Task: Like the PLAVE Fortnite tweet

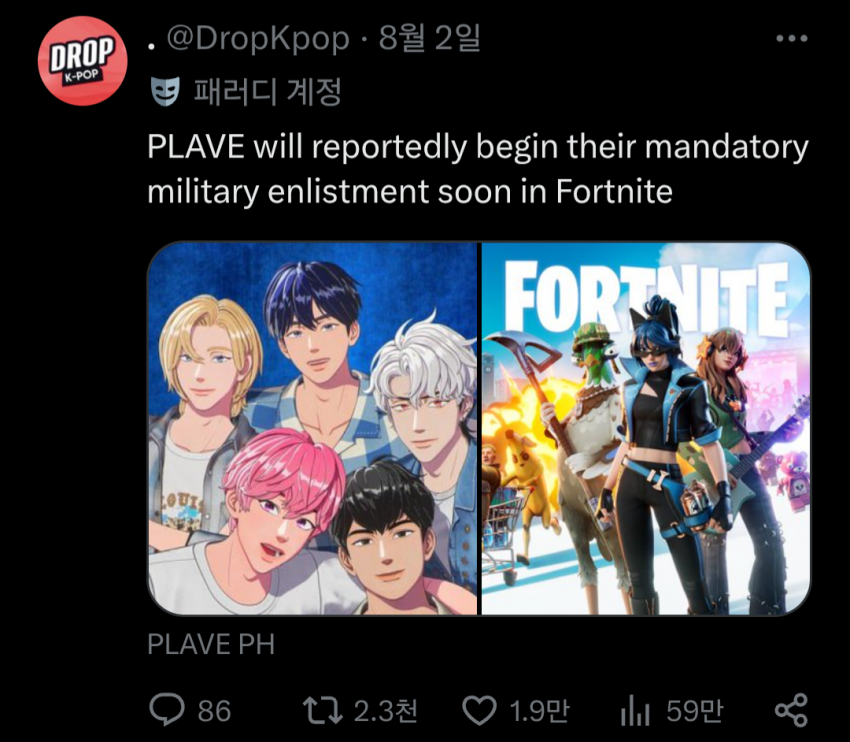Action: click(480, 710)
